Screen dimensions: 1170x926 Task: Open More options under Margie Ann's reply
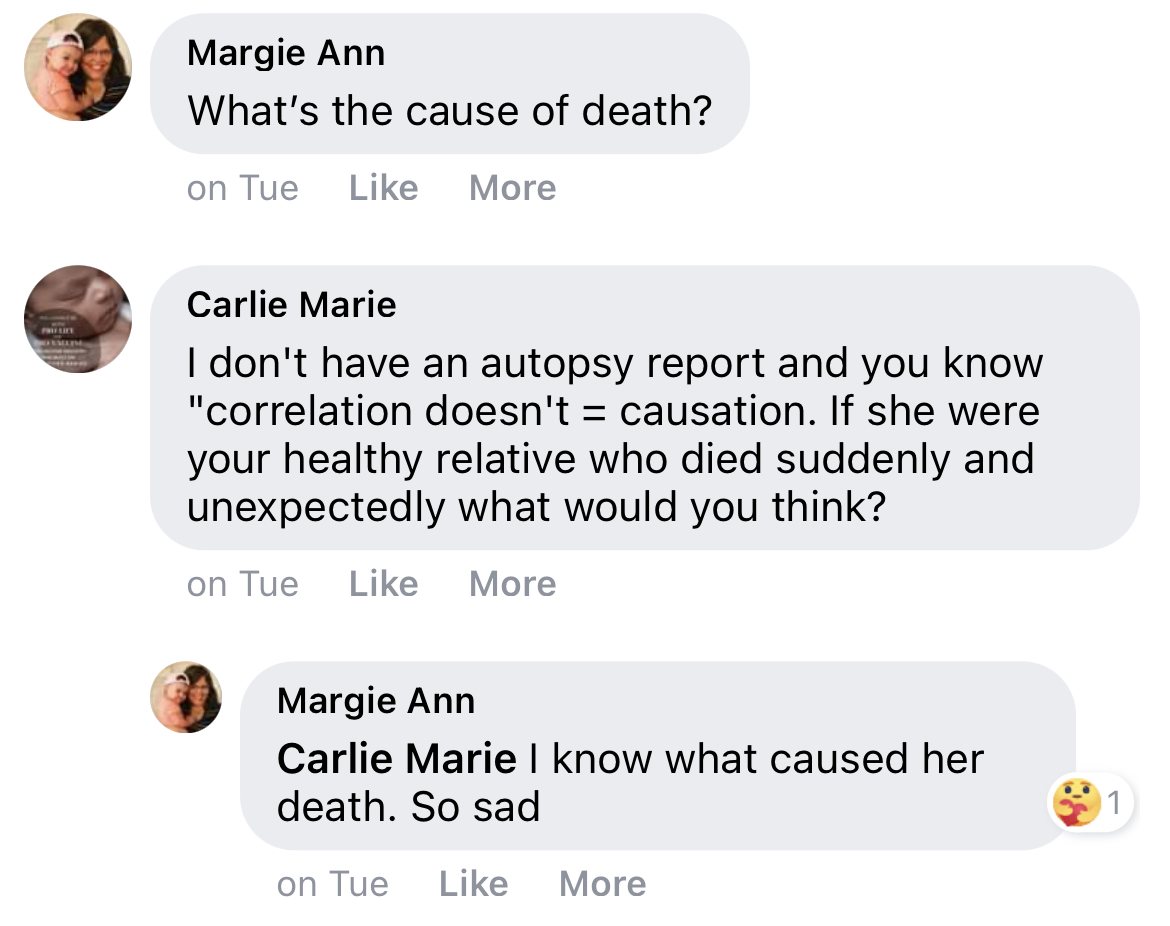(602, 884)
